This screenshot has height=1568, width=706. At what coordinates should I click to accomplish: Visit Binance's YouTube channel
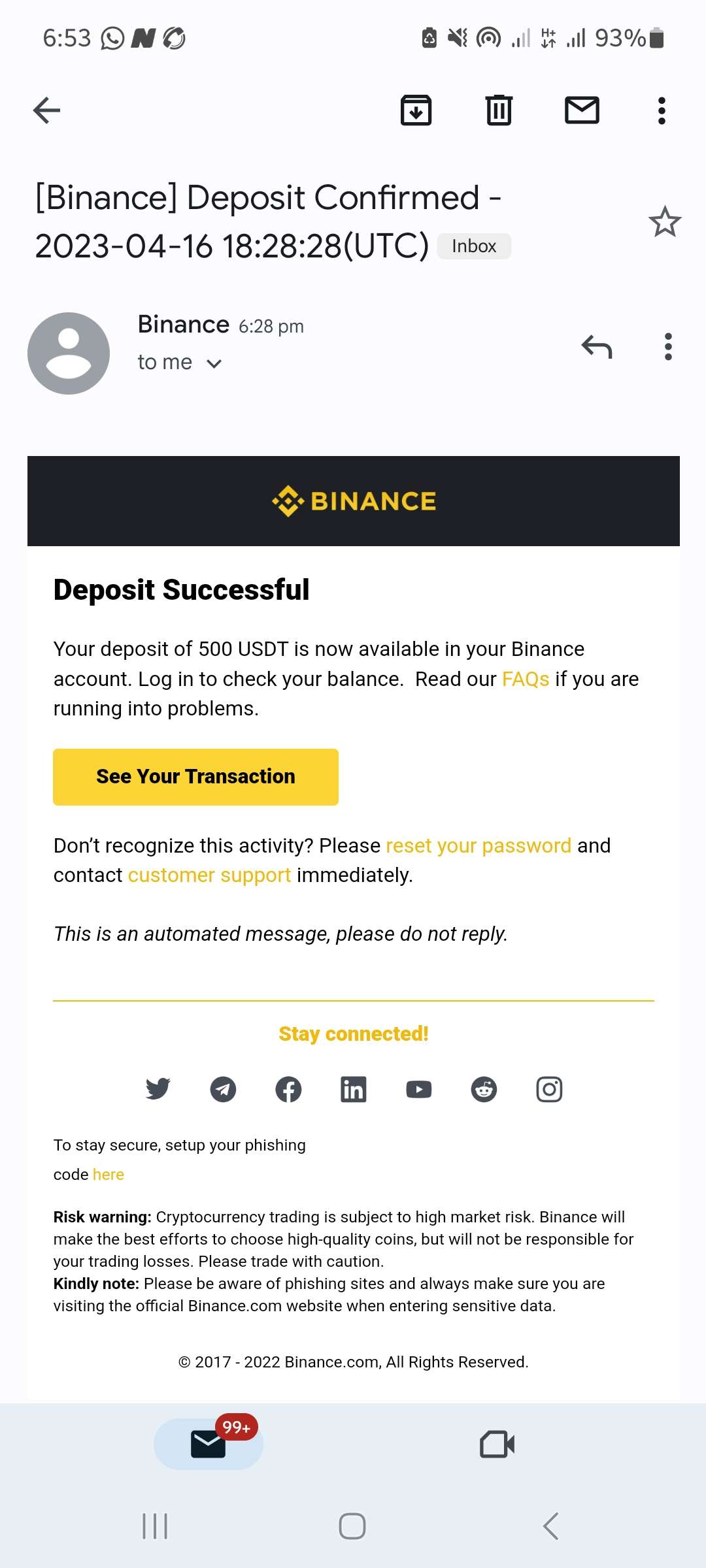pos(418,1089)
